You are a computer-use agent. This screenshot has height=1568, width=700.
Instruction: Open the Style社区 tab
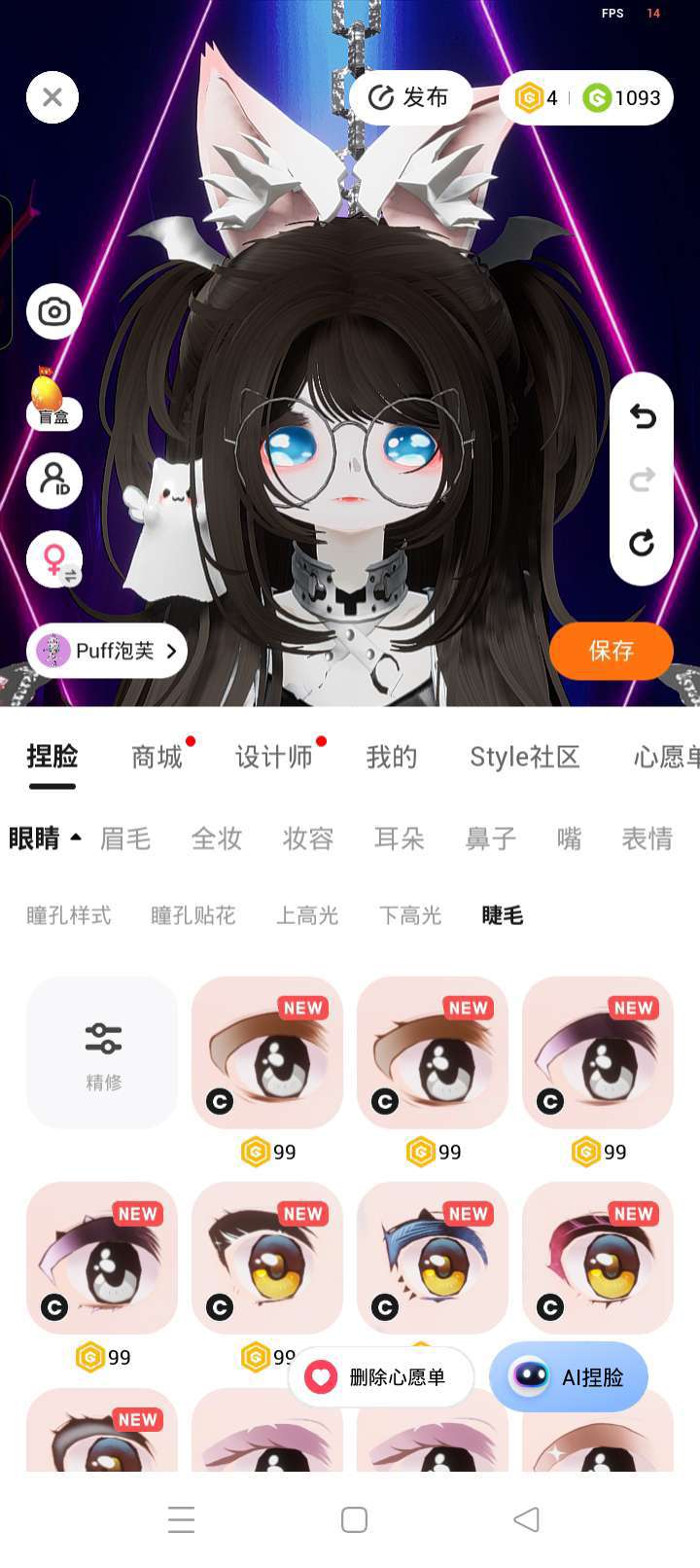[524, 757]
